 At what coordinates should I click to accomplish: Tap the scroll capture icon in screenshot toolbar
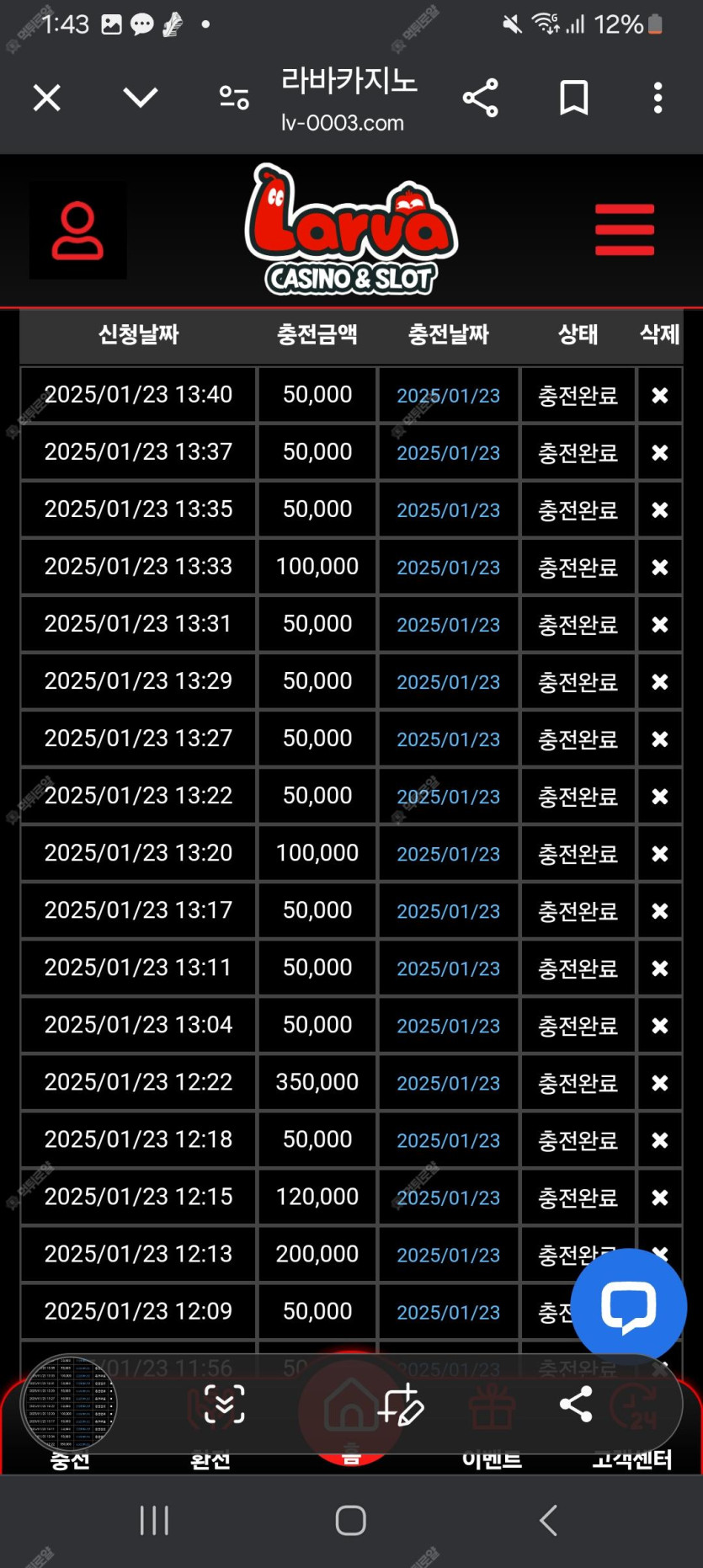pyautogui.click(x=224, y=1404)
